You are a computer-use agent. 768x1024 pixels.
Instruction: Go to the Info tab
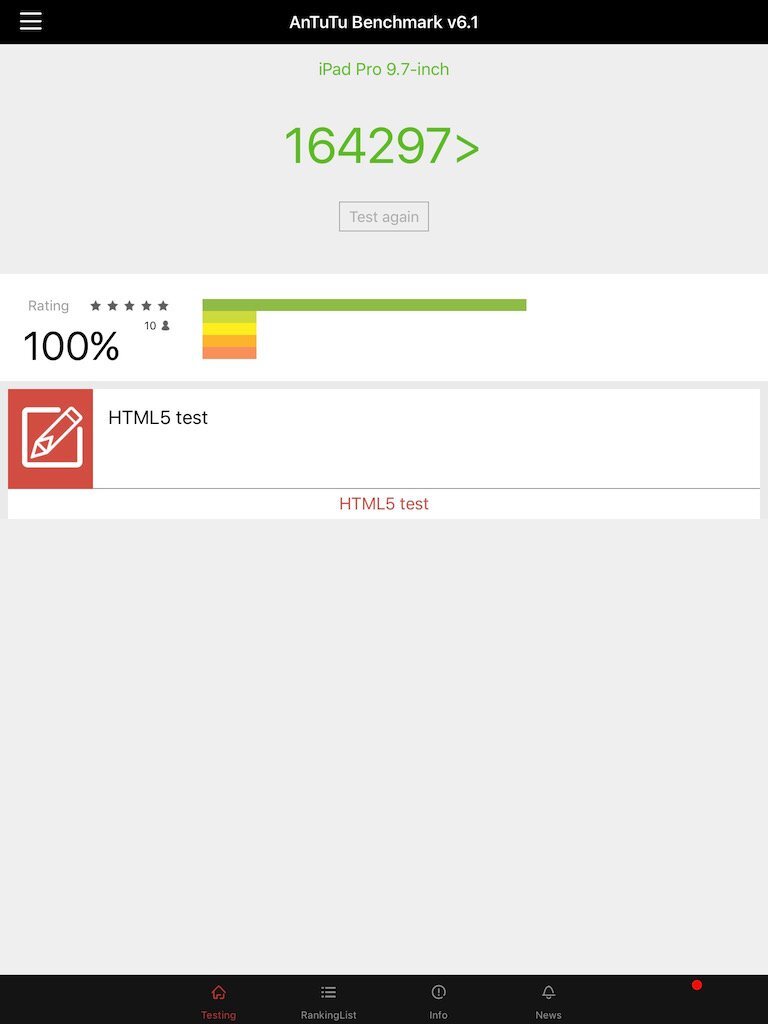(438, 1001)
